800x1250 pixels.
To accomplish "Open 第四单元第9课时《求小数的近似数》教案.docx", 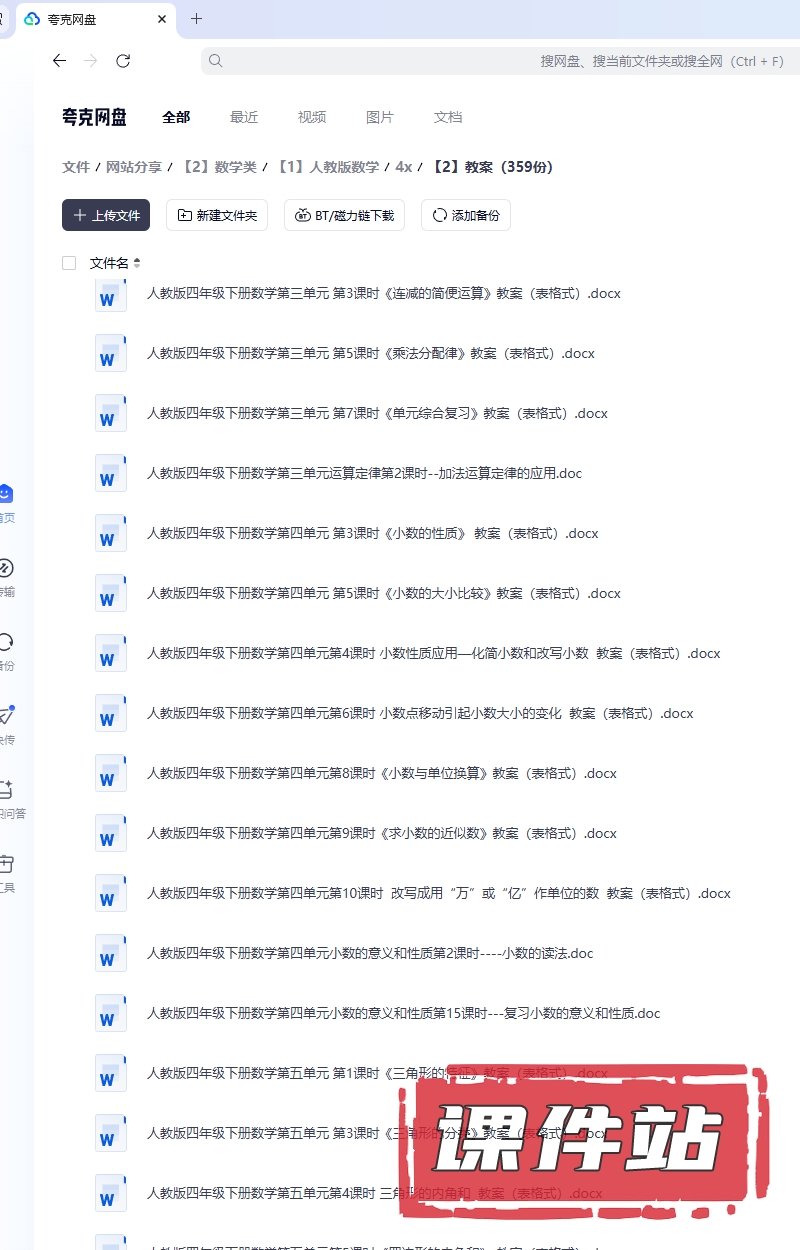I will pyautogui.click(x=381, y=833).
